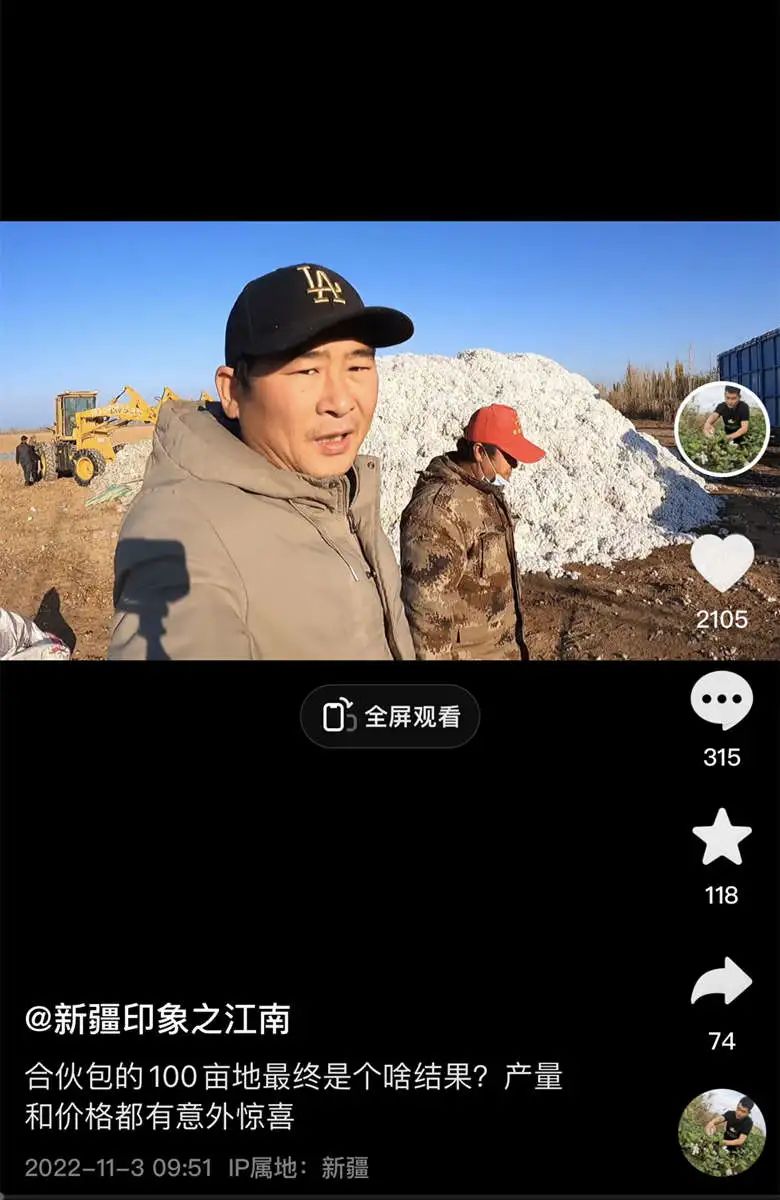This screenshot has height=1200, width=780.
Task: Expand the caption starting with 合伙包的100亩地
Action: pos(296,1078)
